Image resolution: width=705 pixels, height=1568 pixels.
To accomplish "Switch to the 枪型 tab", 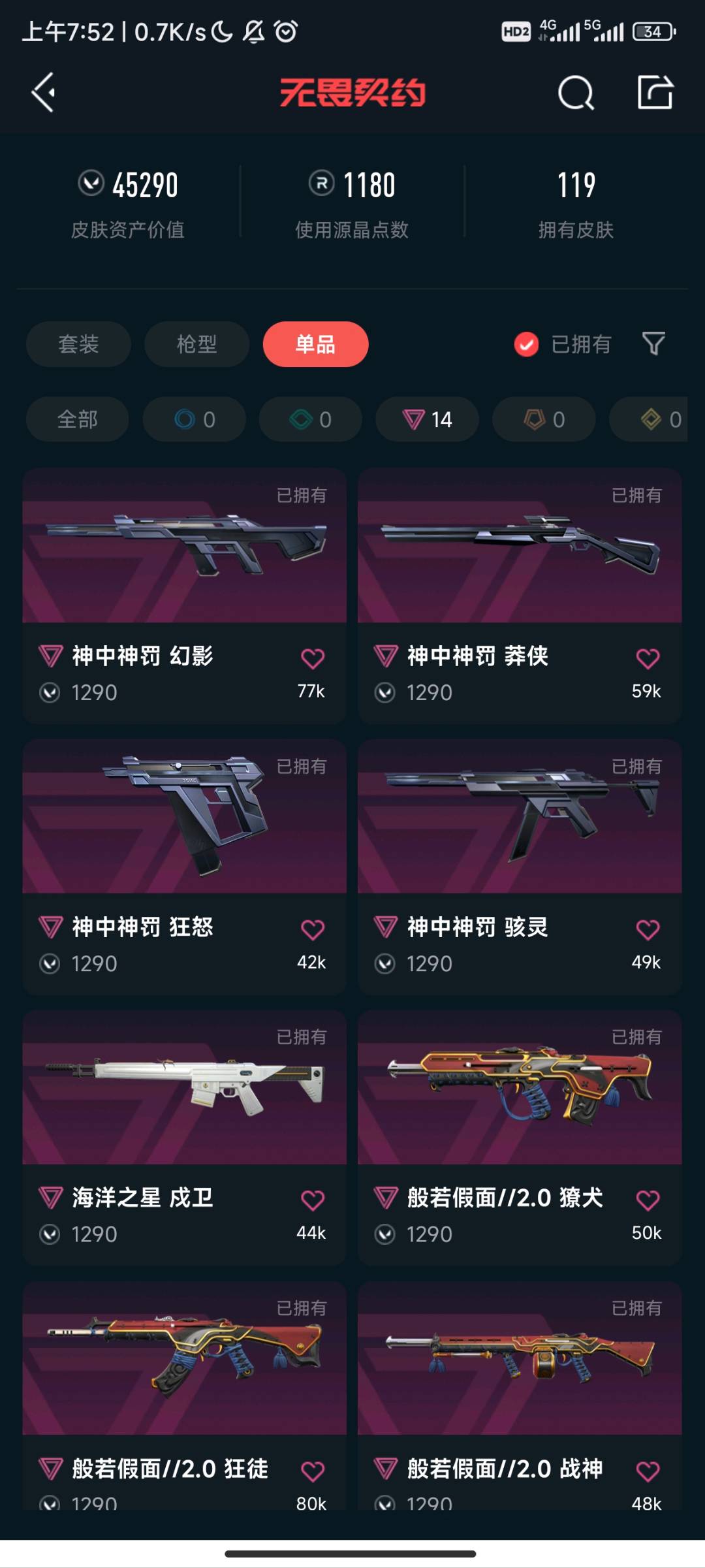I will coord(196,344).
